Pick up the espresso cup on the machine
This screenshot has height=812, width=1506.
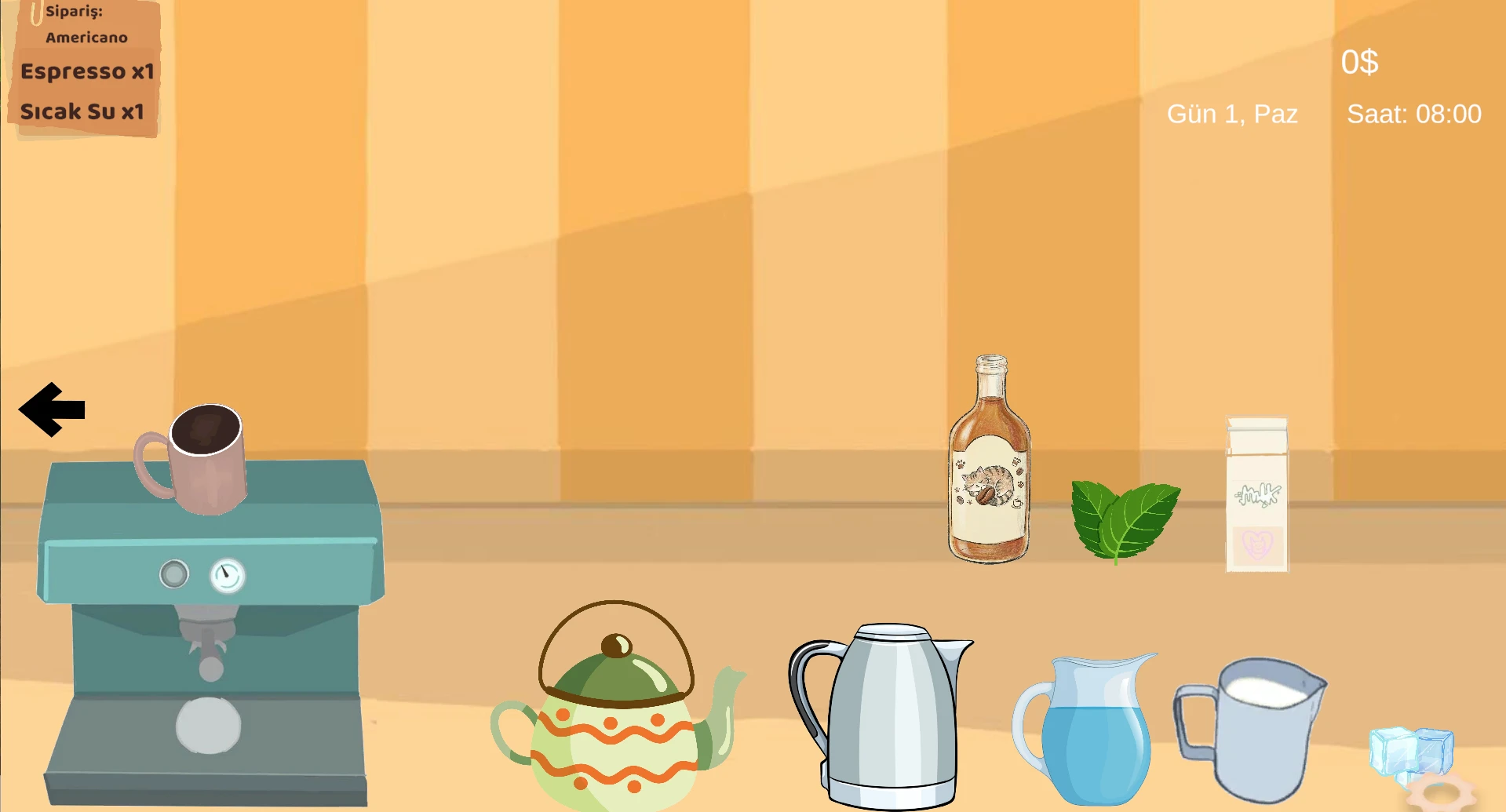[198, 461]
